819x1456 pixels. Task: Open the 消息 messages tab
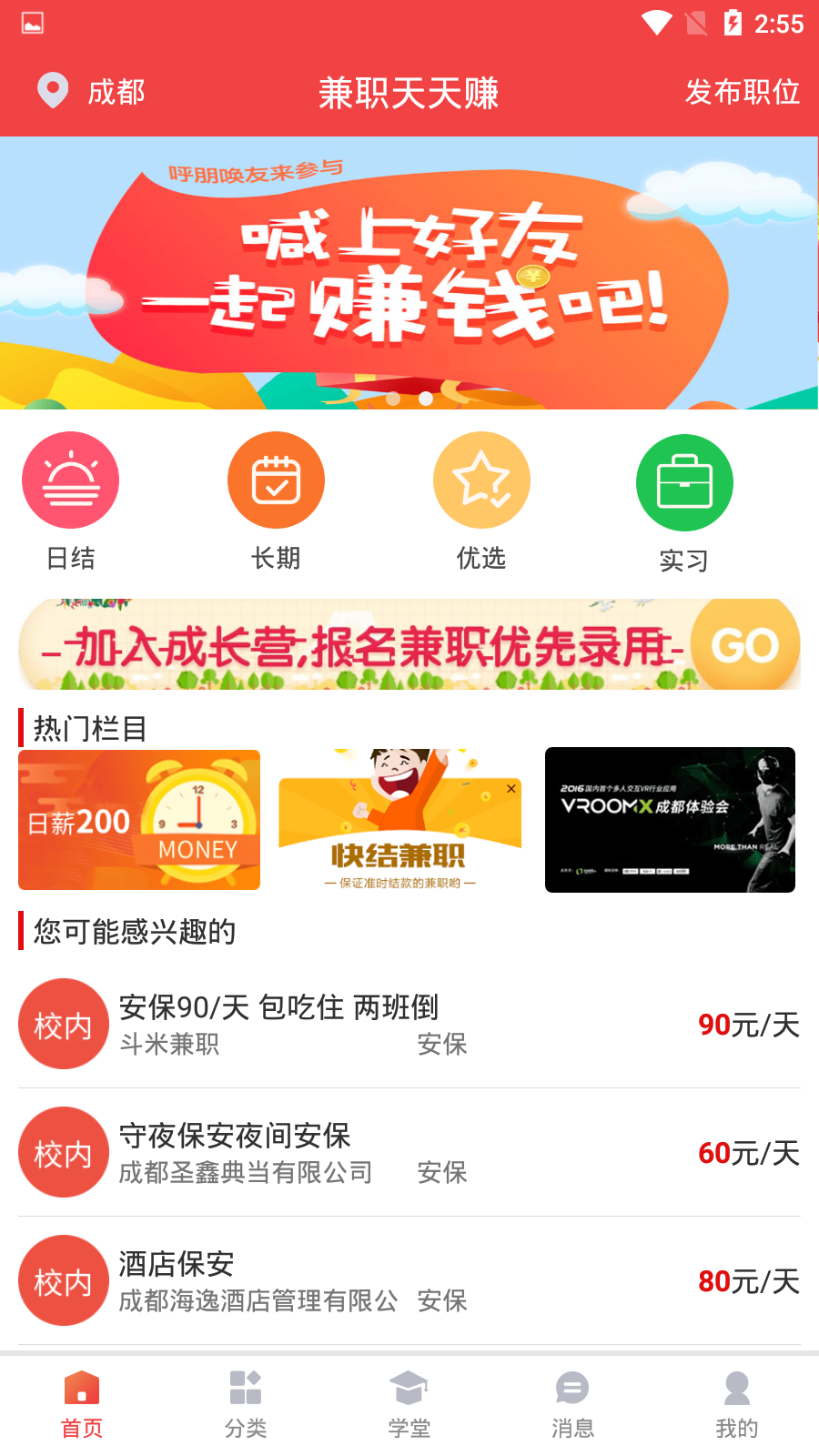point(572,1404)
